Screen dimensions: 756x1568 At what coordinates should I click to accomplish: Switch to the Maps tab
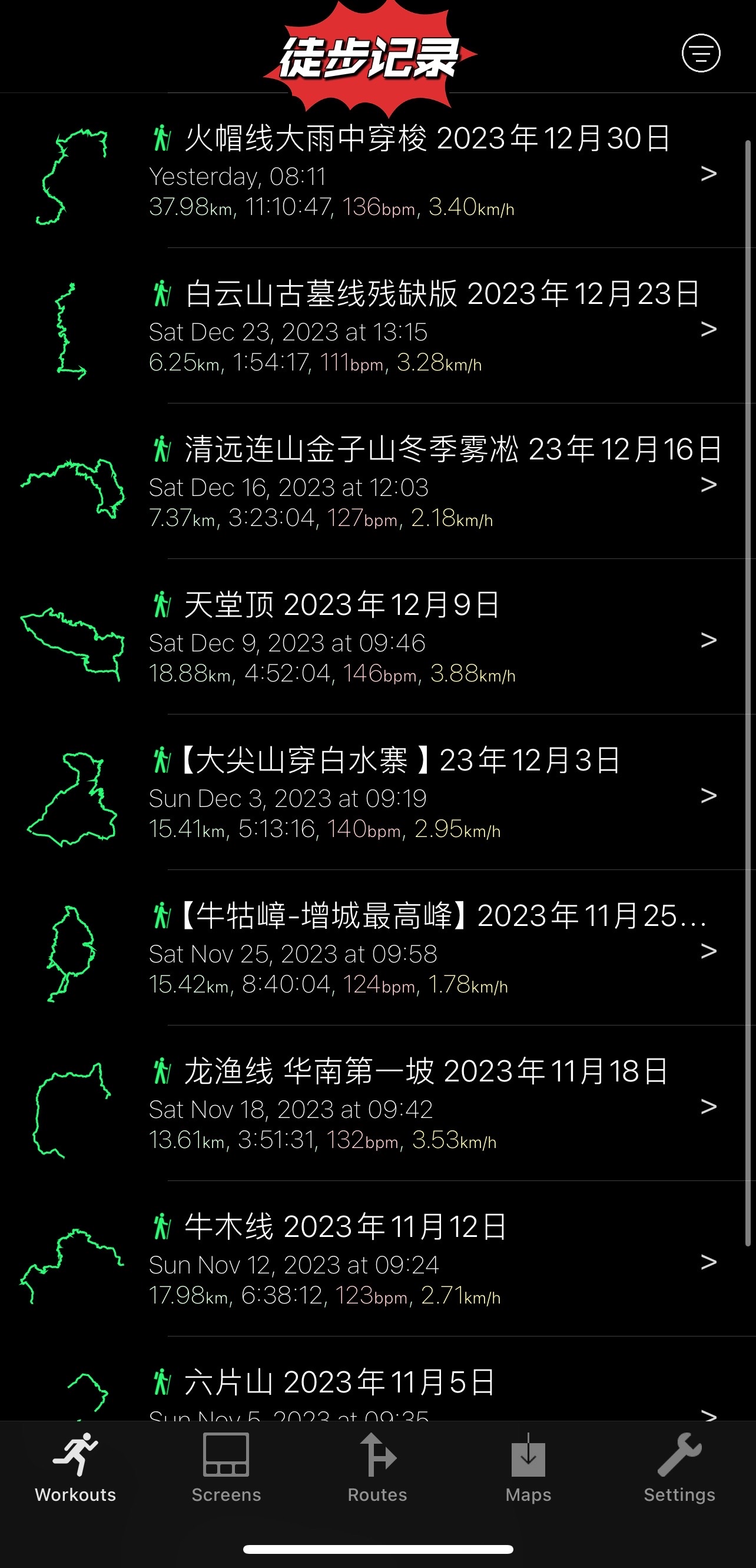point(528,1467)
